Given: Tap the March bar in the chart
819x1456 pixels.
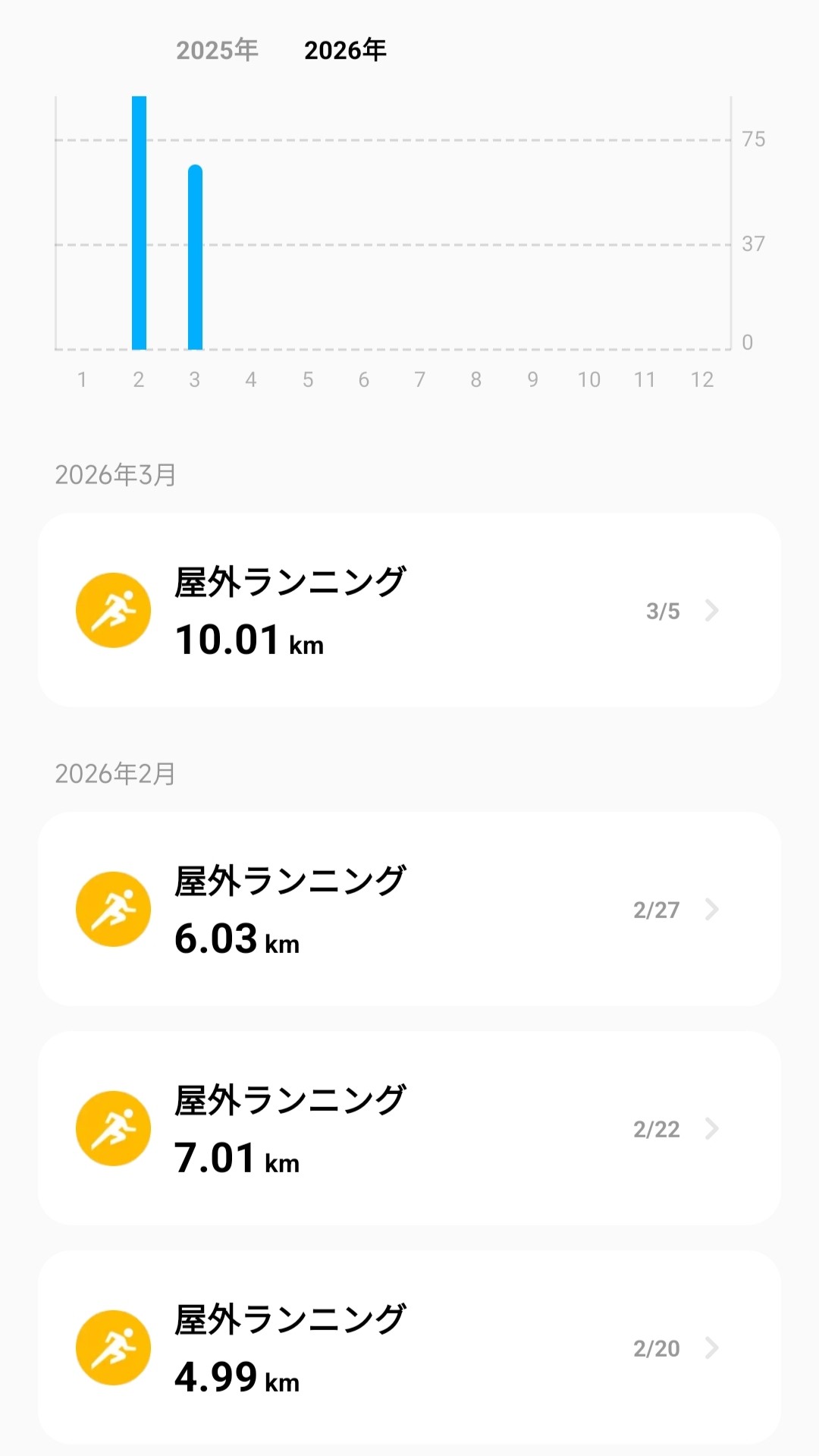Looking at the screenshot, I should click(x=195, y=258).
